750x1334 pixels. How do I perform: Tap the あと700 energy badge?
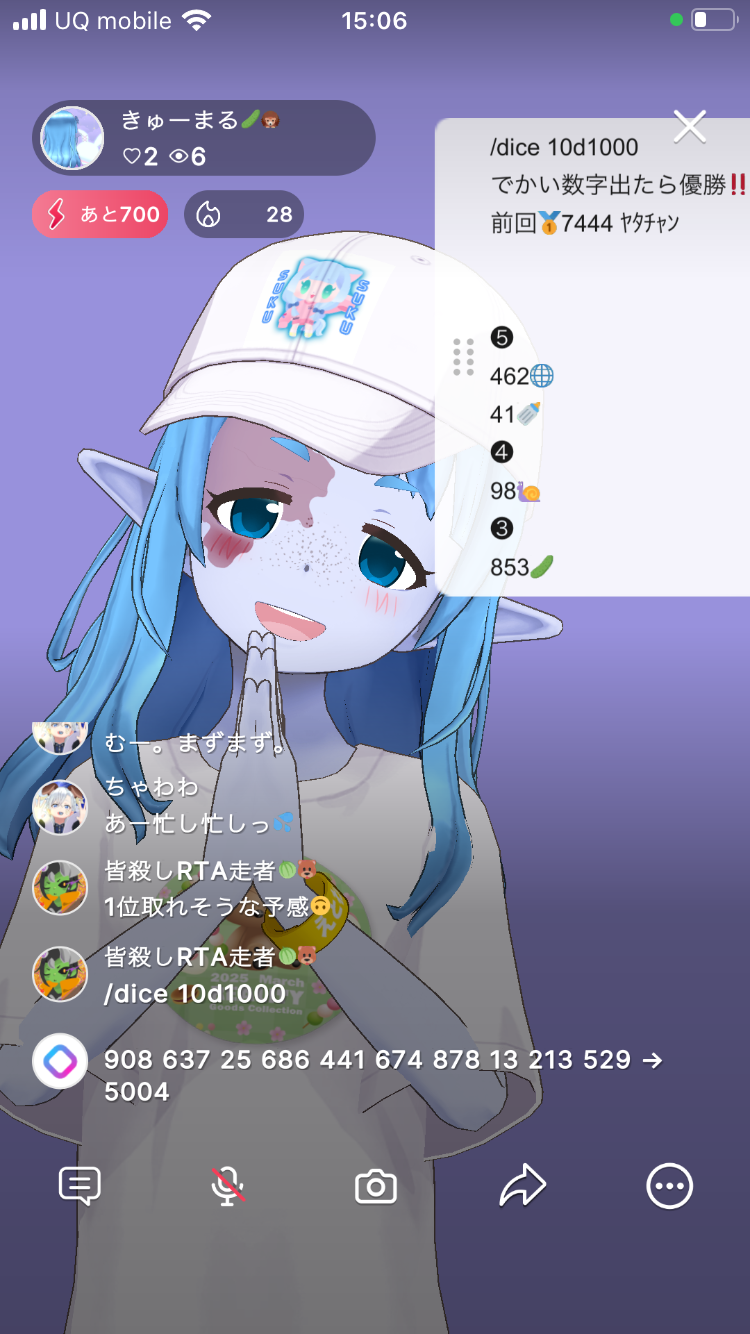tap(100, 214)
